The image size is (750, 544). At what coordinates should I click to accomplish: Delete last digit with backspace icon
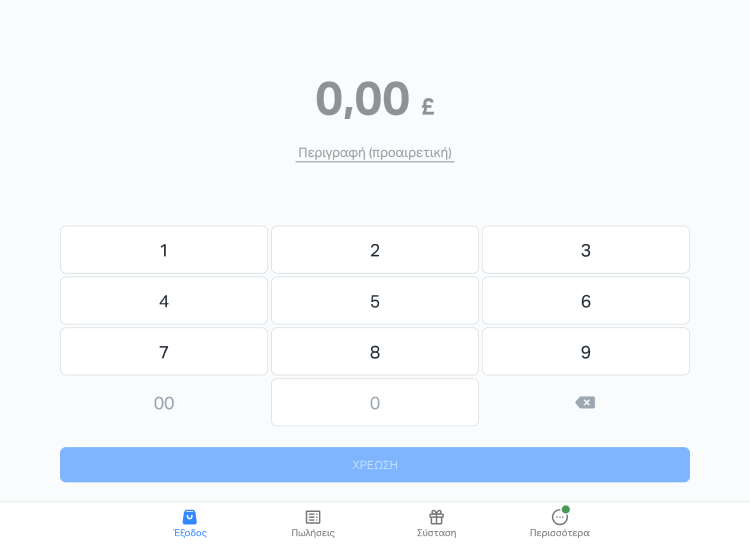(x=585, y=402)
